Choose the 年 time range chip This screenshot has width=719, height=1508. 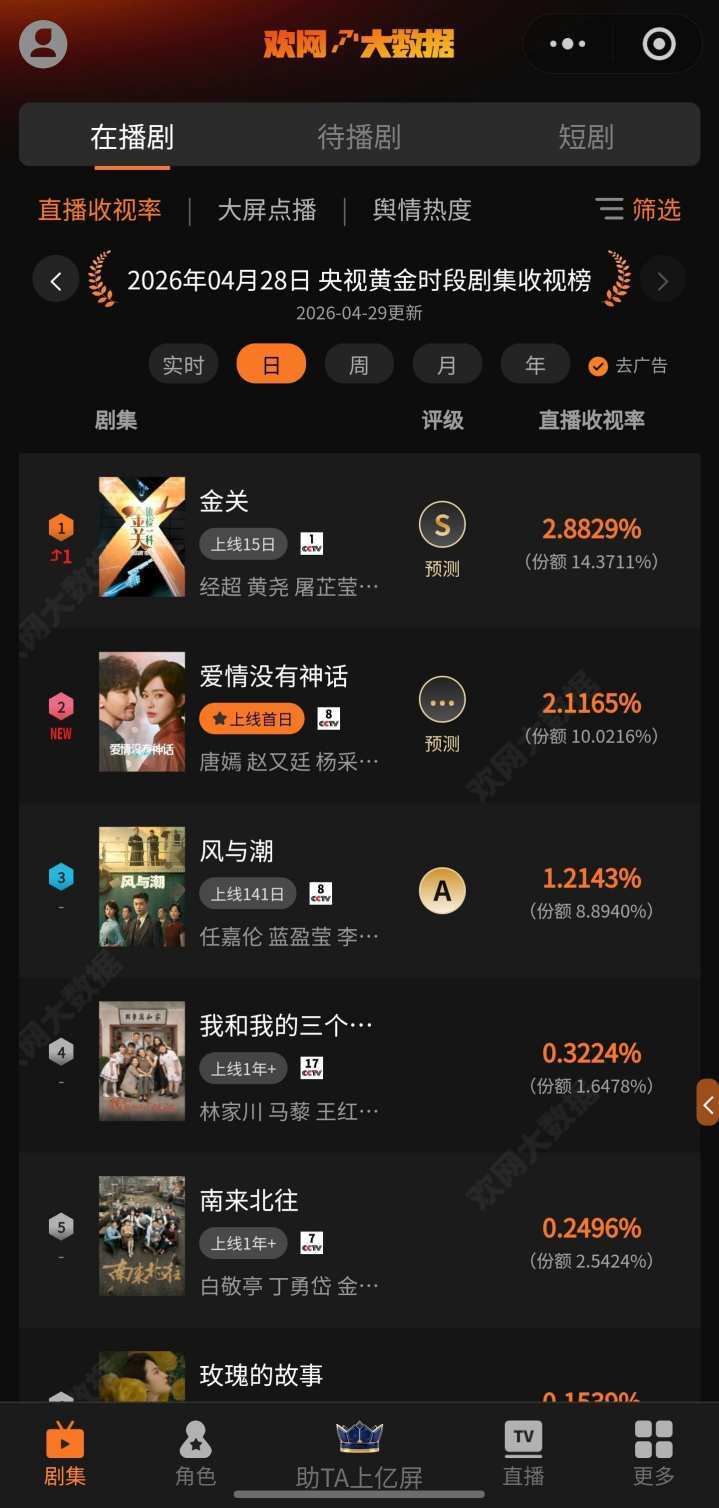[535, 365]
